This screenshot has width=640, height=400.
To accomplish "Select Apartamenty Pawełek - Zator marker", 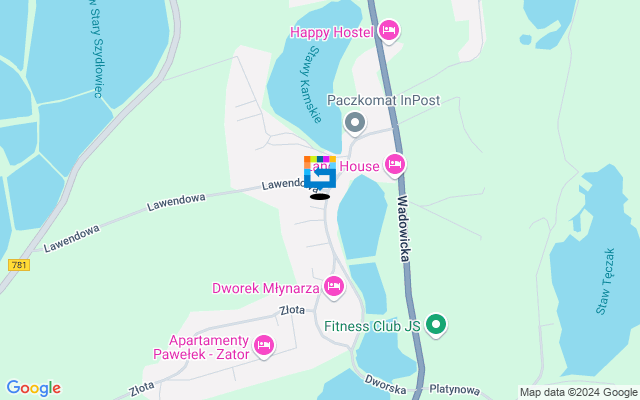I will (x=264, y=345).
